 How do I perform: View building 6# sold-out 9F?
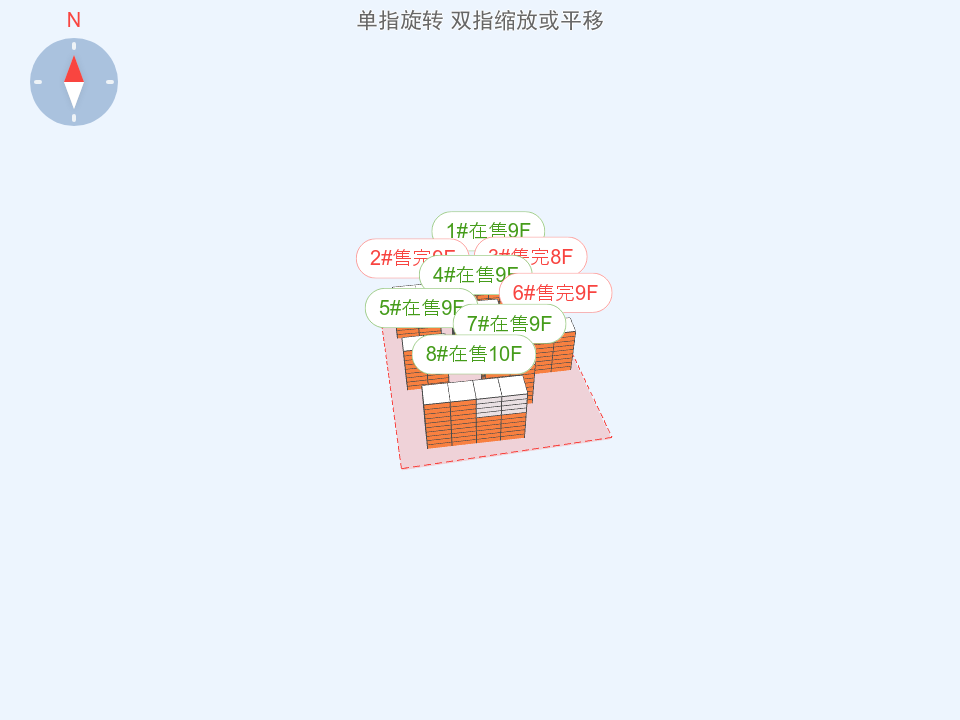coord(556,293)
